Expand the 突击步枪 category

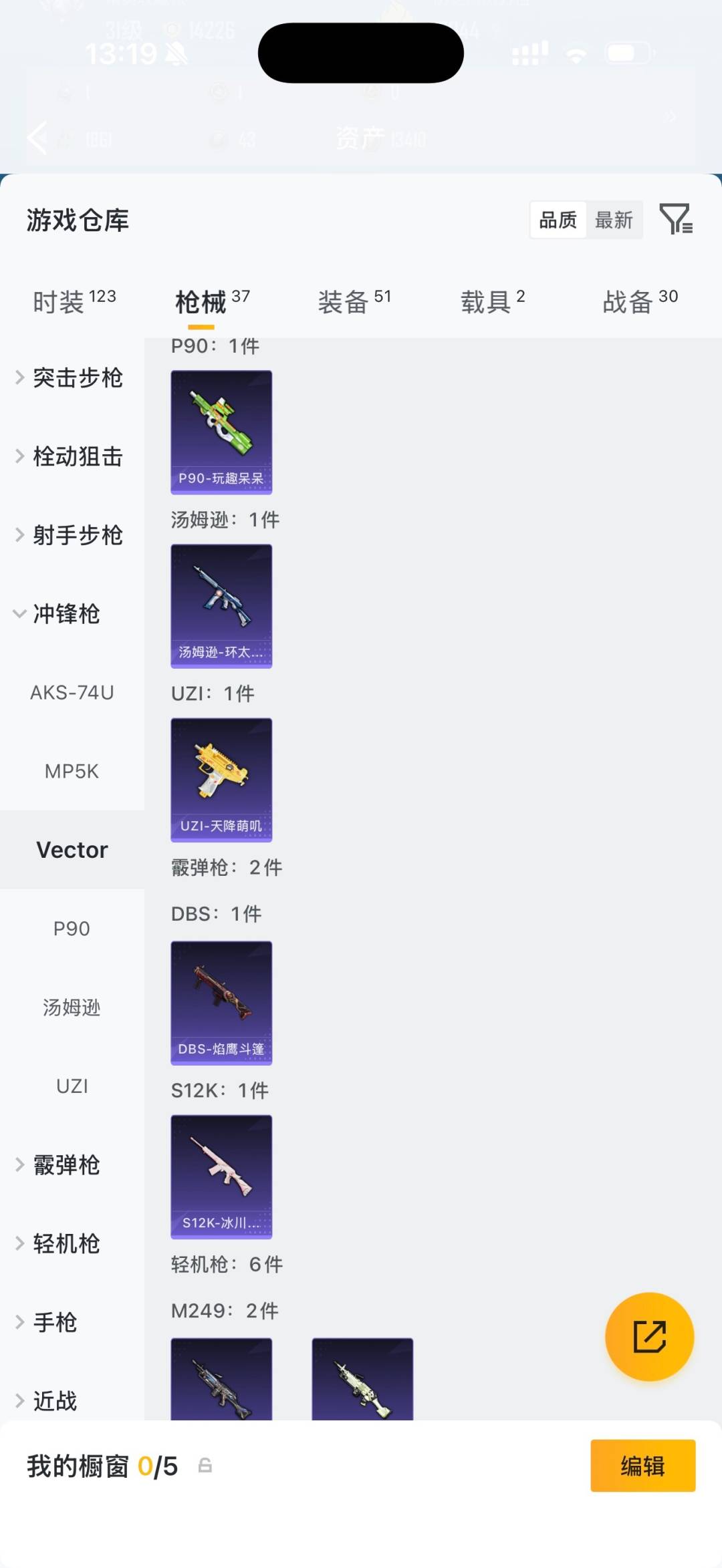point(77,377)
